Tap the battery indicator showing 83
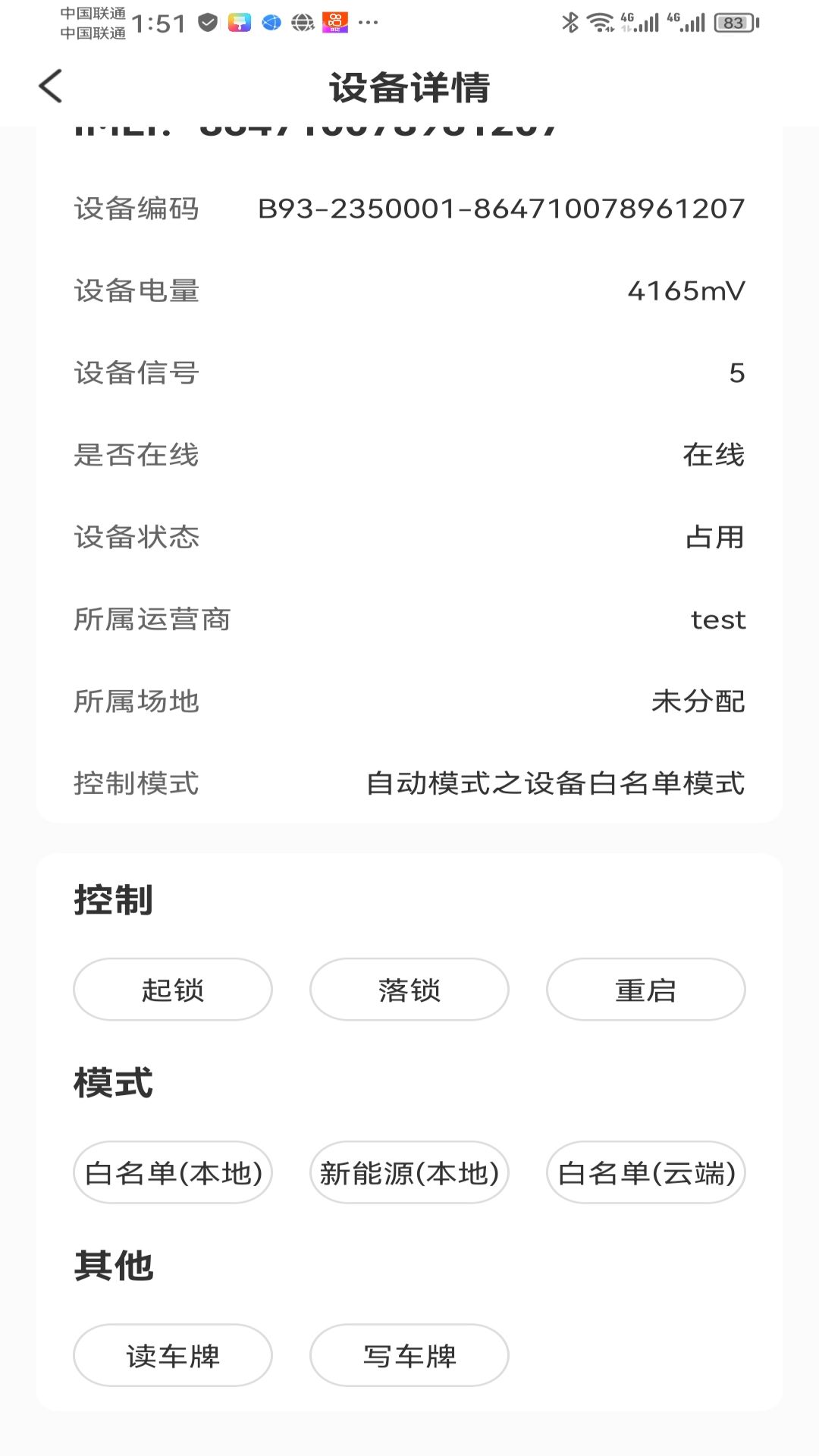 pyautogui.click(x=736, y=20)
